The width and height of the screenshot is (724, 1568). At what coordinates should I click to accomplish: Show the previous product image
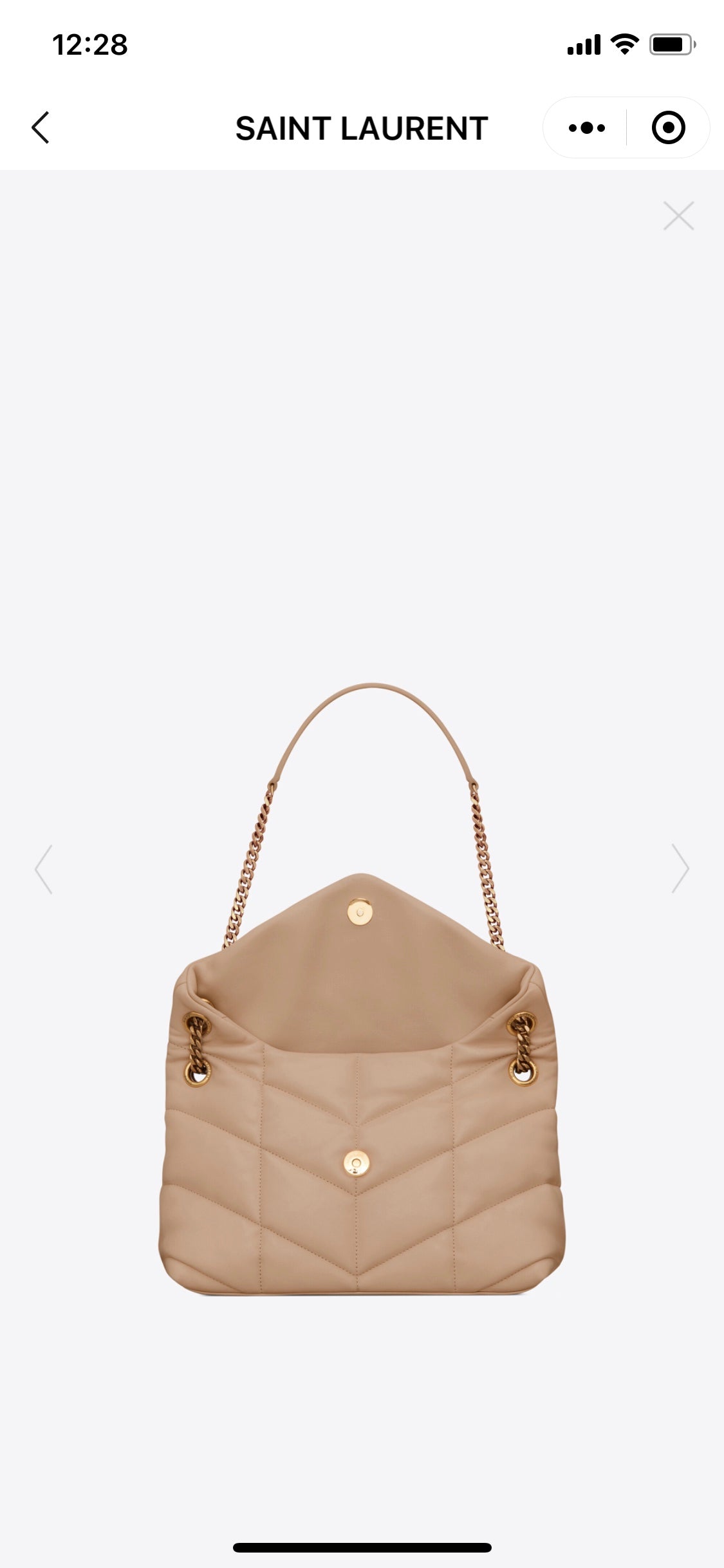[x=43, y=869]
